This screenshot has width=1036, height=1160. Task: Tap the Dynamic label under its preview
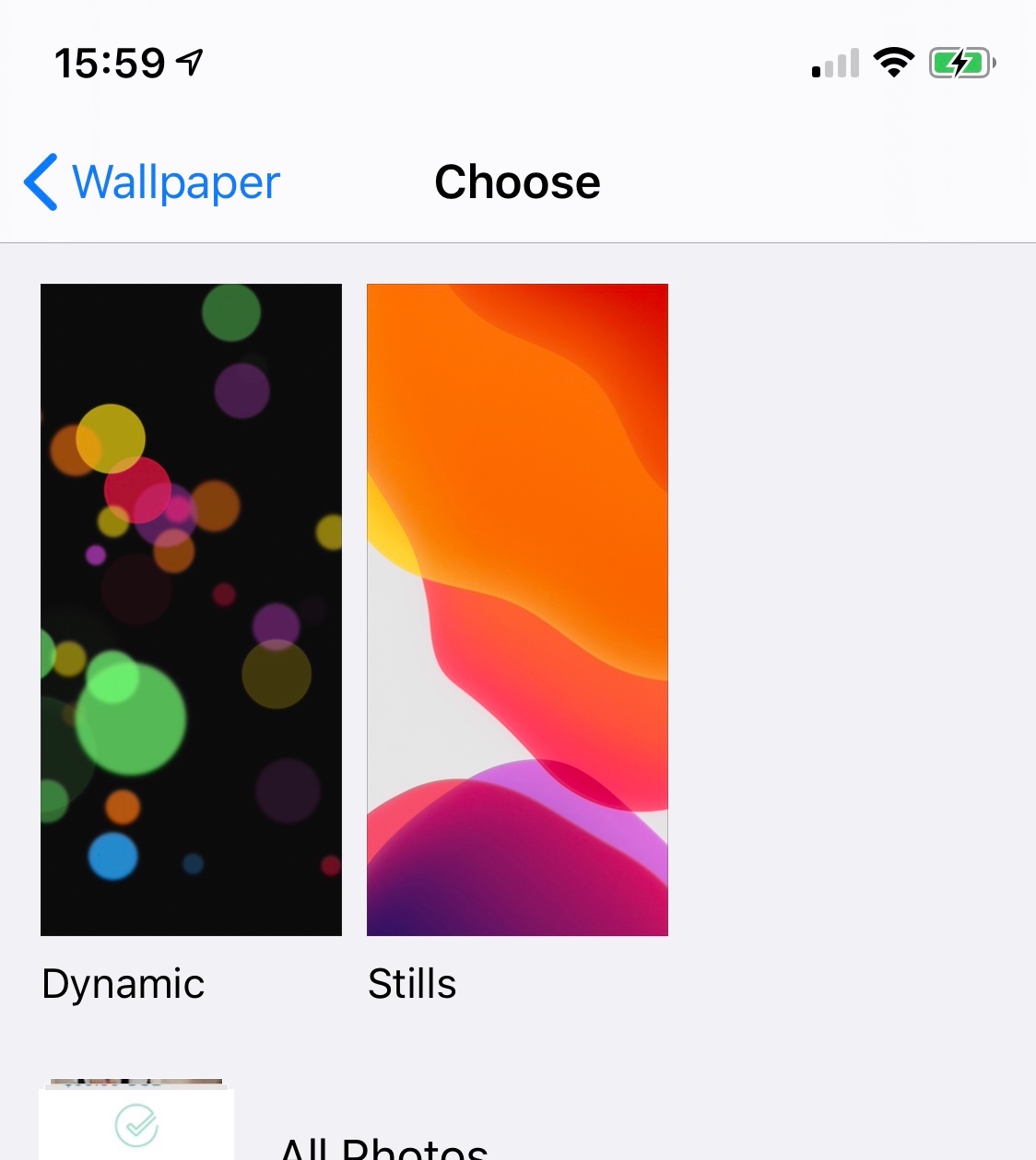click(123, 983)
